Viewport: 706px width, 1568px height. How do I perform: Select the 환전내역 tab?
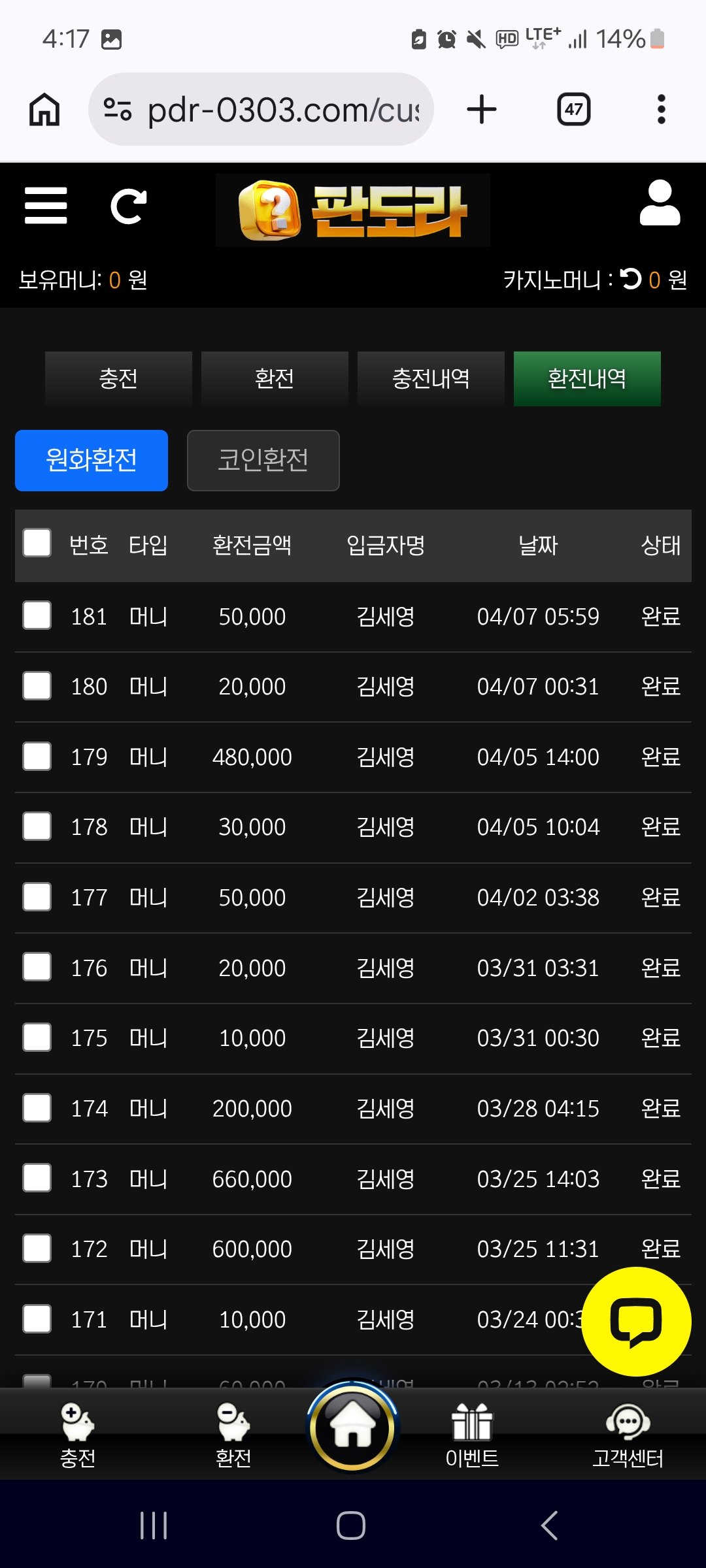[x=587, y=379]
